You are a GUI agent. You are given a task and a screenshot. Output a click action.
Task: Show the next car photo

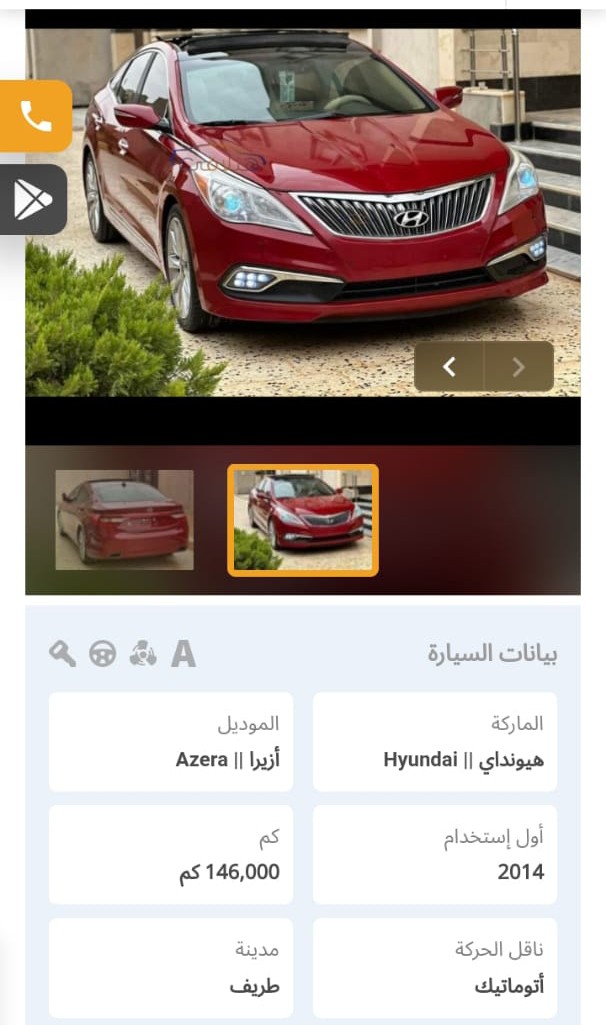pyautogui.click(x=519, y=367)
